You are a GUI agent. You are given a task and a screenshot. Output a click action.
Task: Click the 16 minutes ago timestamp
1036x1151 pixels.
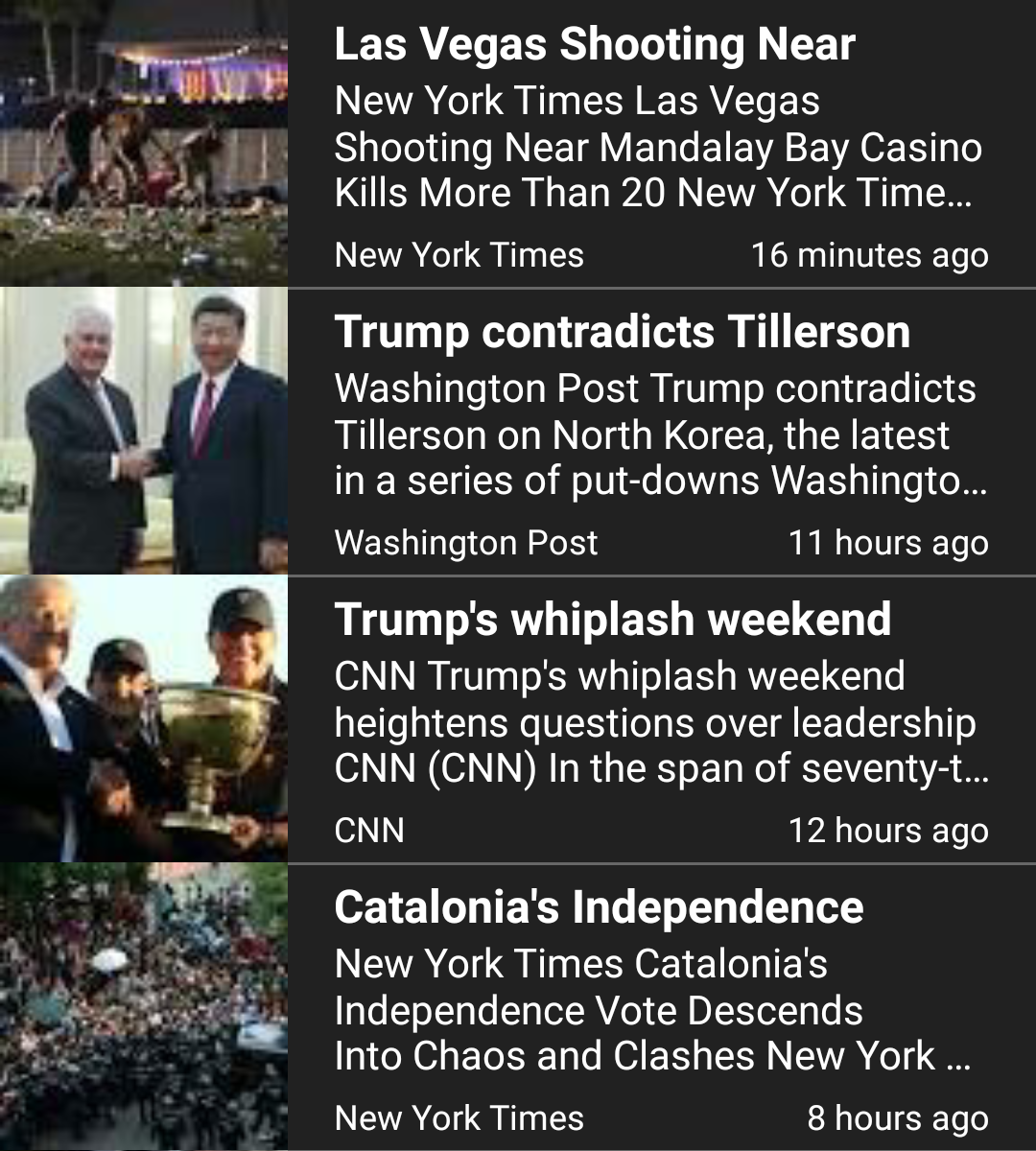click(869, 255)
